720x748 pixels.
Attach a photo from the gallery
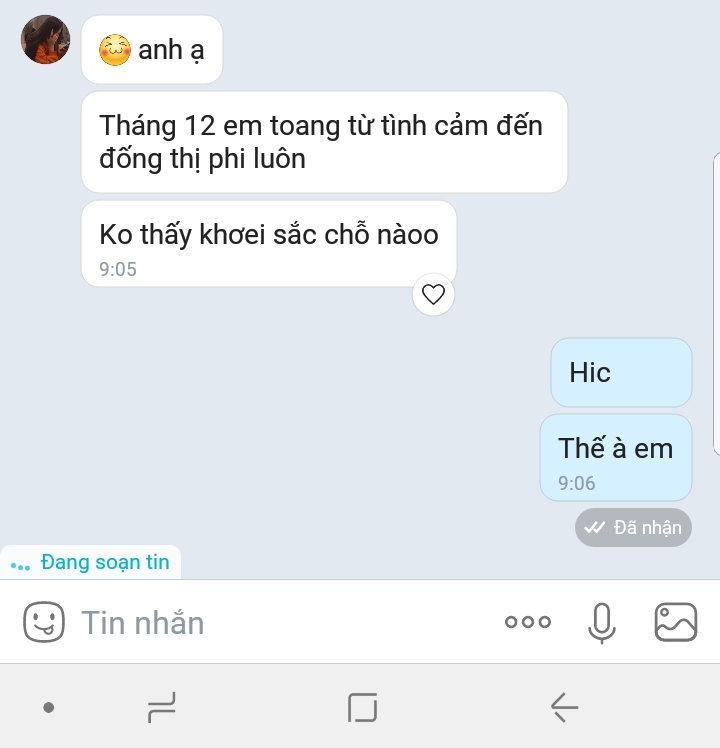pyautogui.click(x=676, y=622)
